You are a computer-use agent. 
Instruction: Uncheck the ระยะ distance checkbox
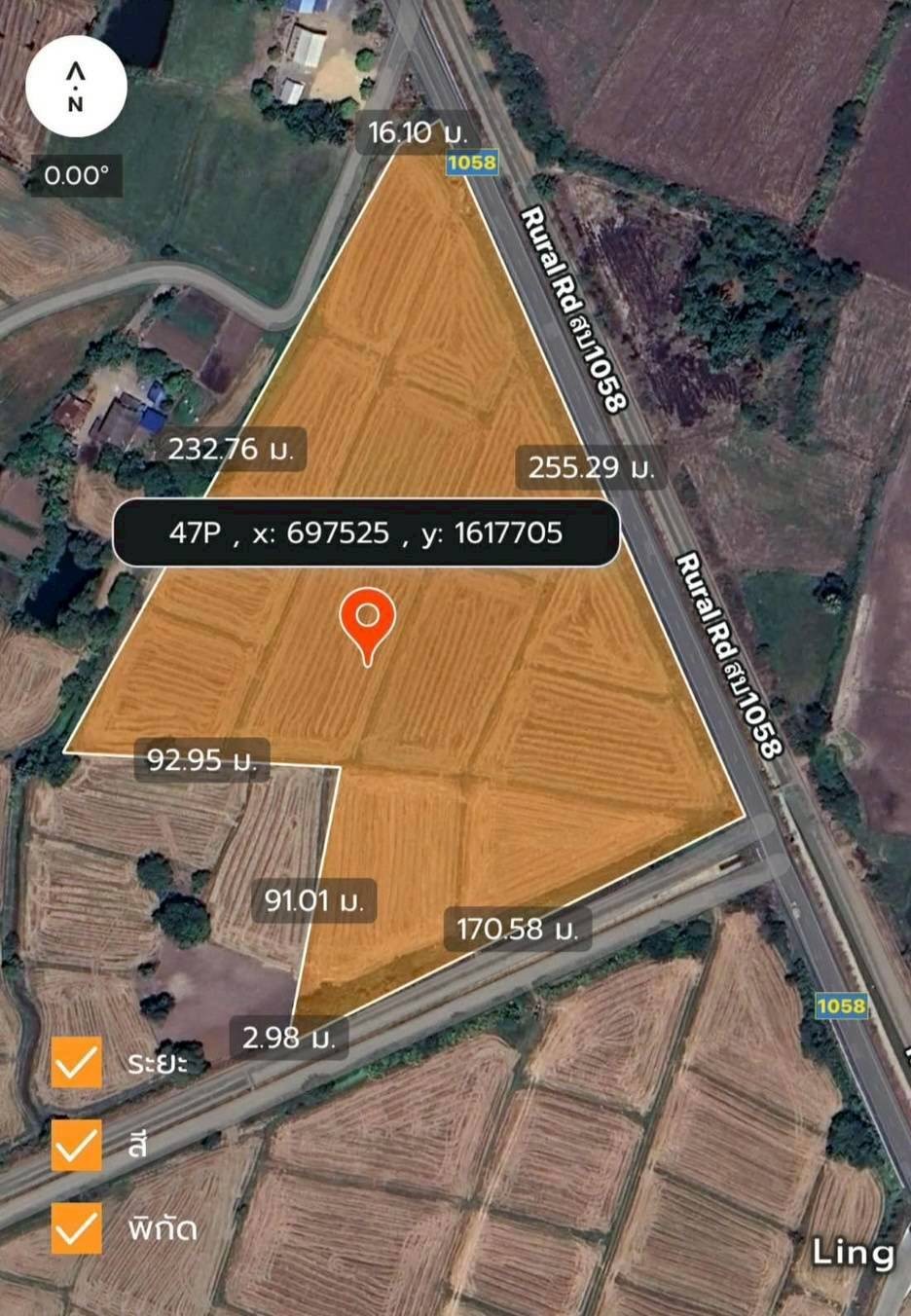tap(77, 1061)
